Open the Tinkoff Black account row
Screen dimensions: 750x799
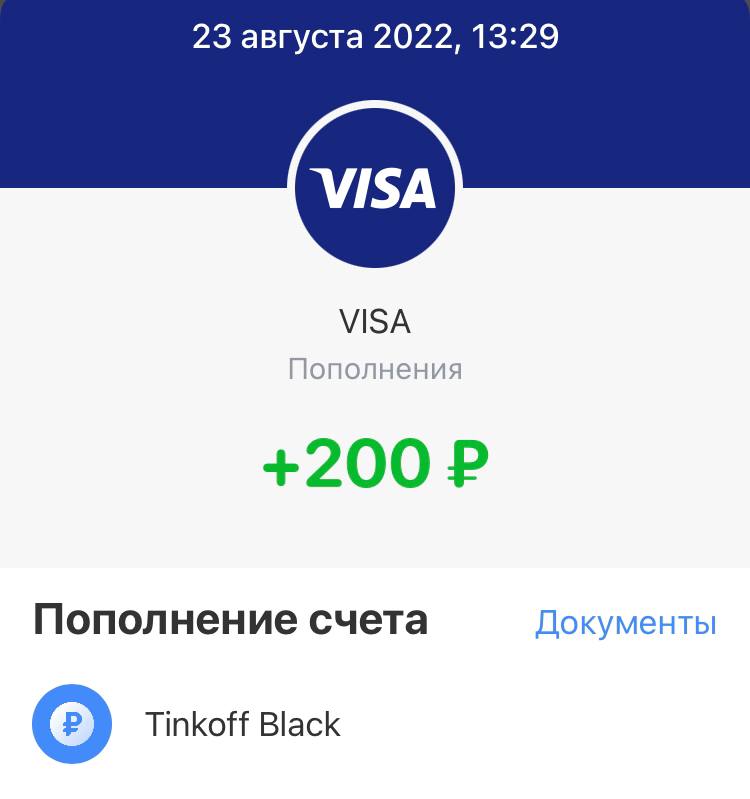pyautogui.click(x=243, y=724)
